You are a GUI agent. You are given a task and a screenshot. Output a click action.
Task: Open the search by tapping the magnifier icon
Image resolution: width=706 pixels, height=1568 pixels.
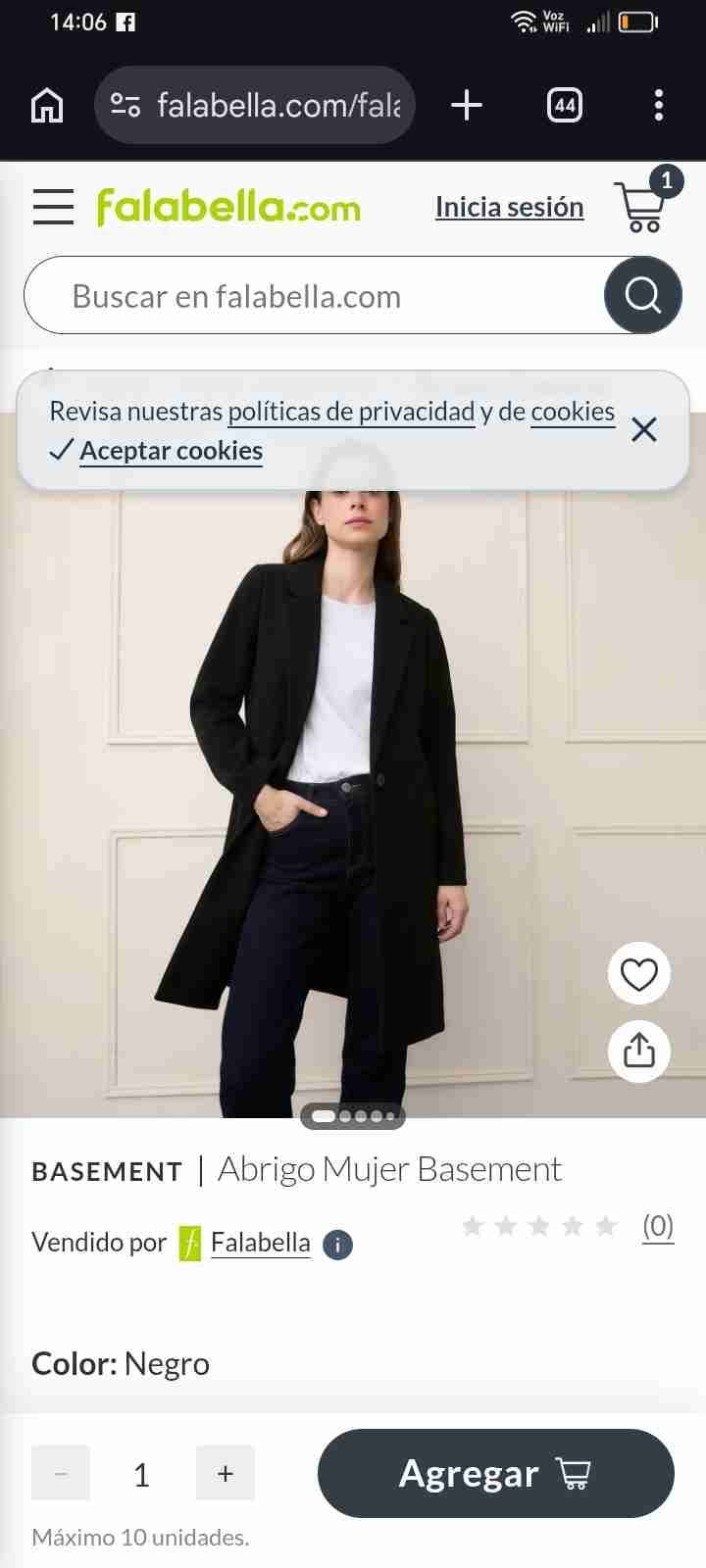(642, 295)
